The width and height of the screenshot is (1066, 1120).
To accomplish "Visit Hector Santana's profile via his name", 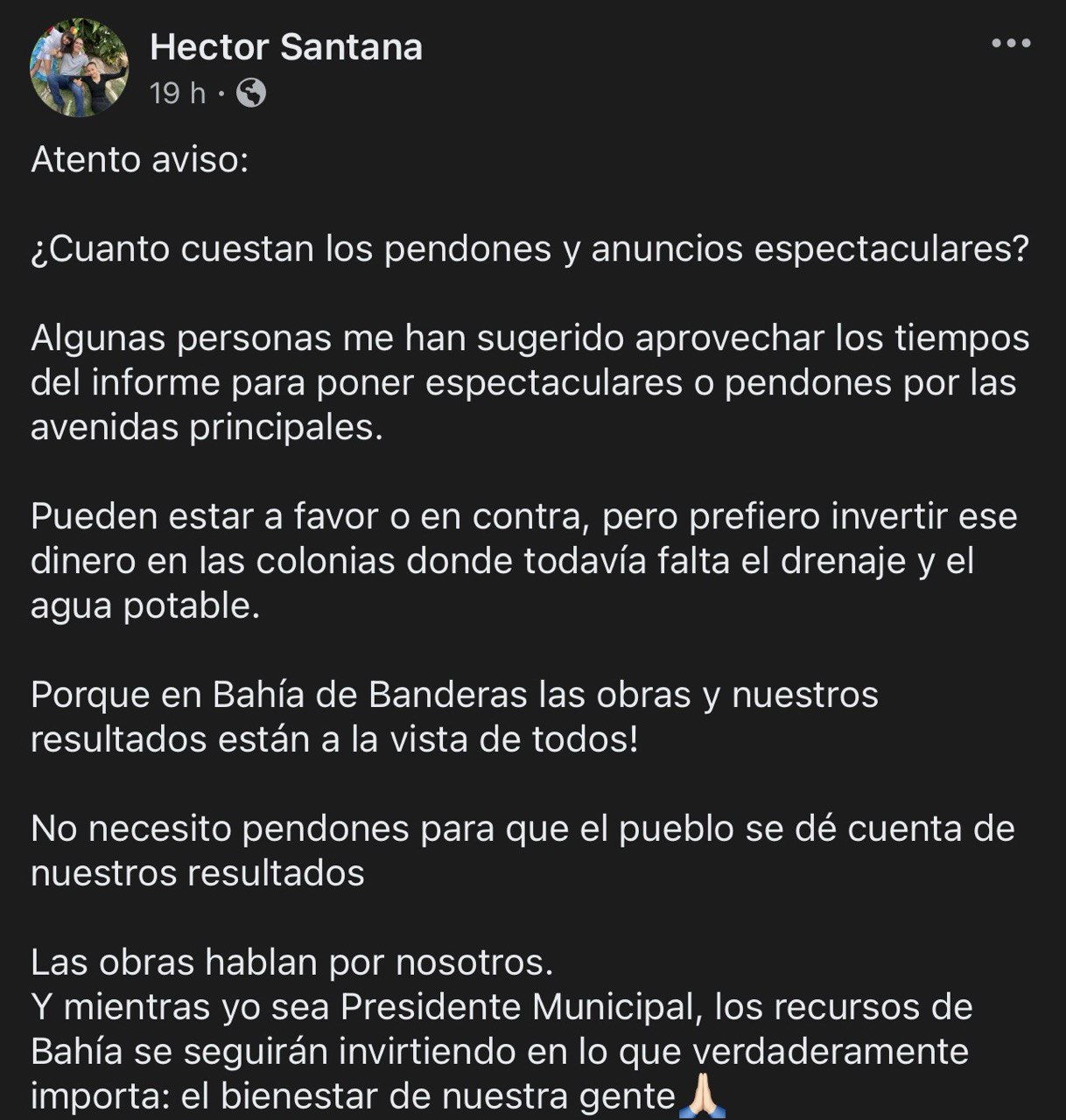I will point(286,47).
